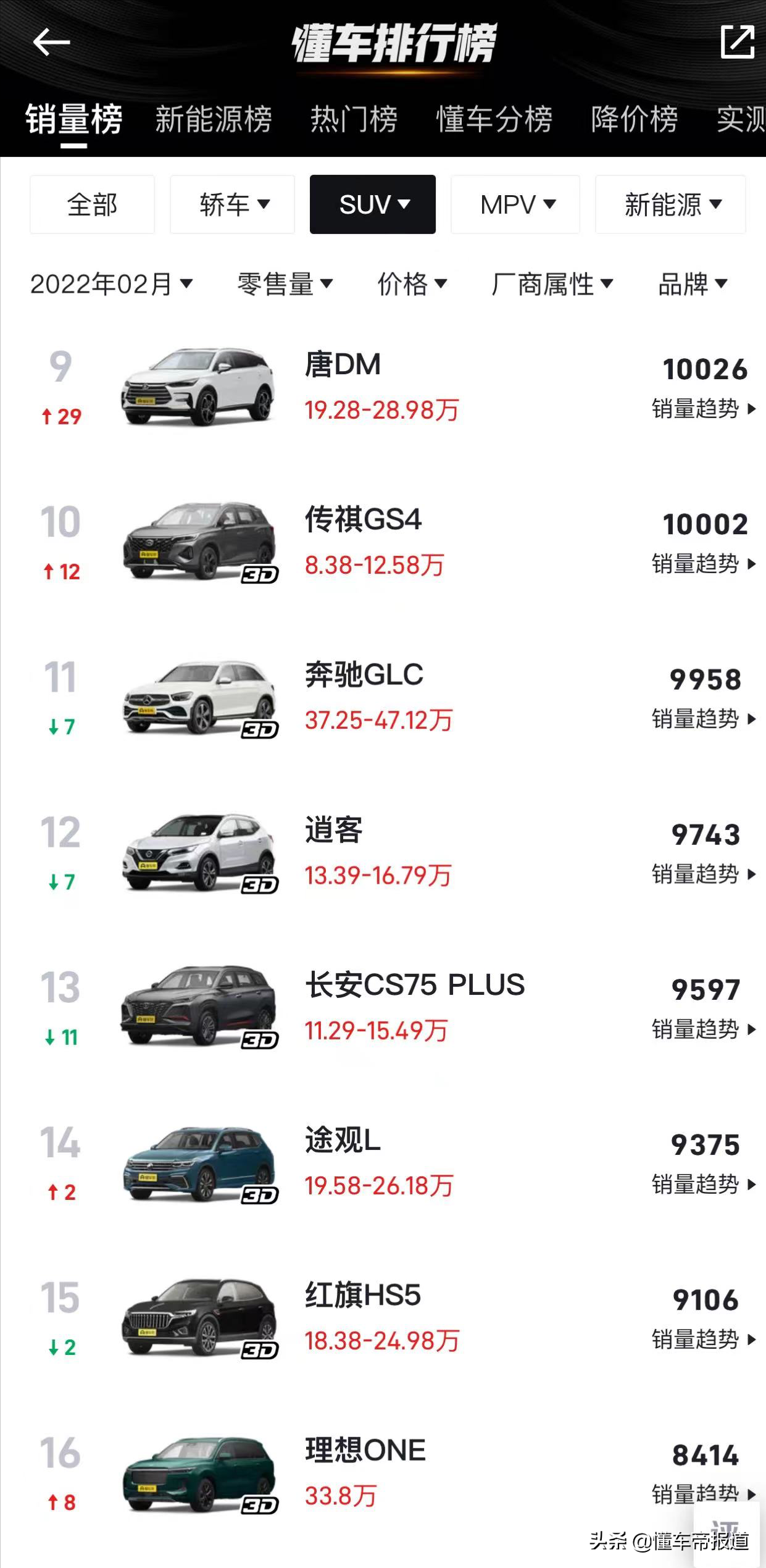Expand the 新能源 category dropdown
The image size is (766, 1568).
(x=671, y=204)
